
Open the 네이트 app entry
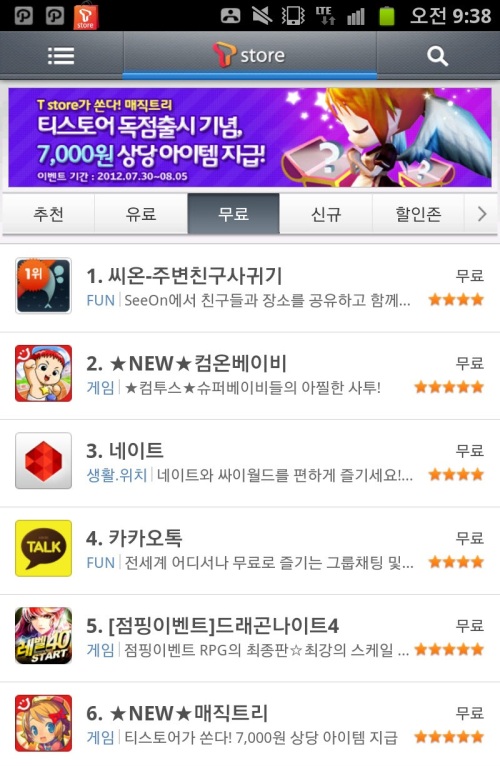pyautogui.click(x=250, y=463)
